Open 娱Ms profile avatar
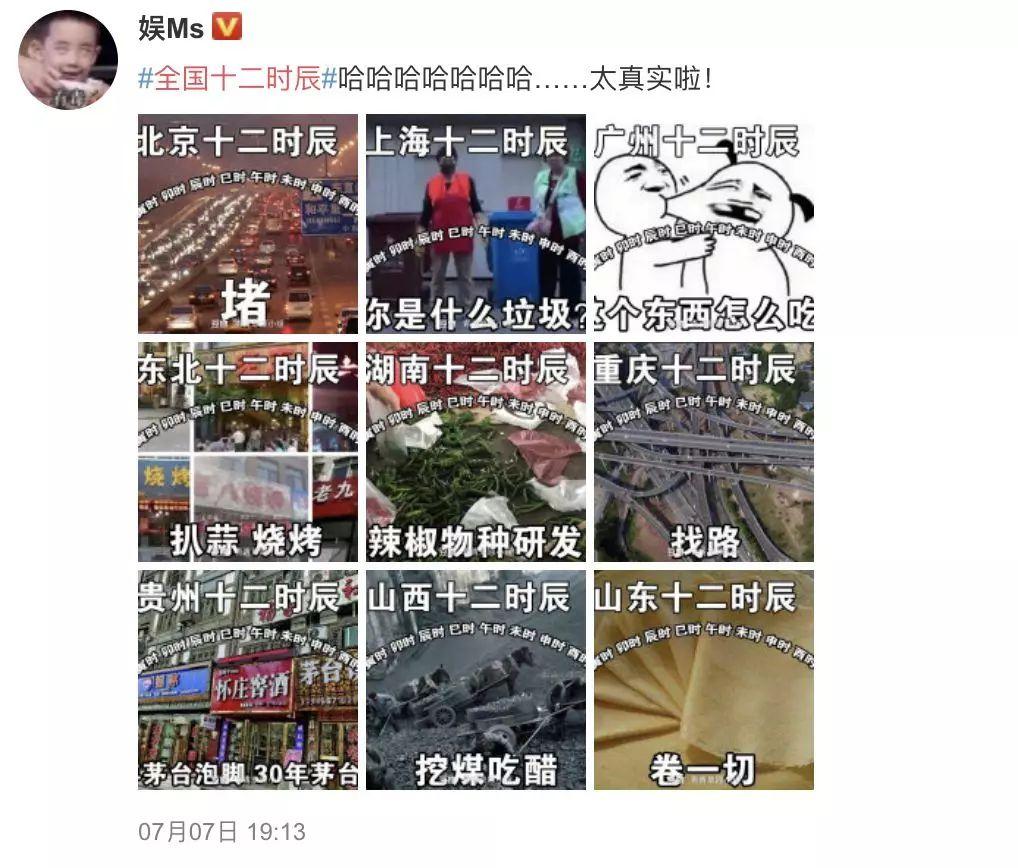 [x=68, y=59]
